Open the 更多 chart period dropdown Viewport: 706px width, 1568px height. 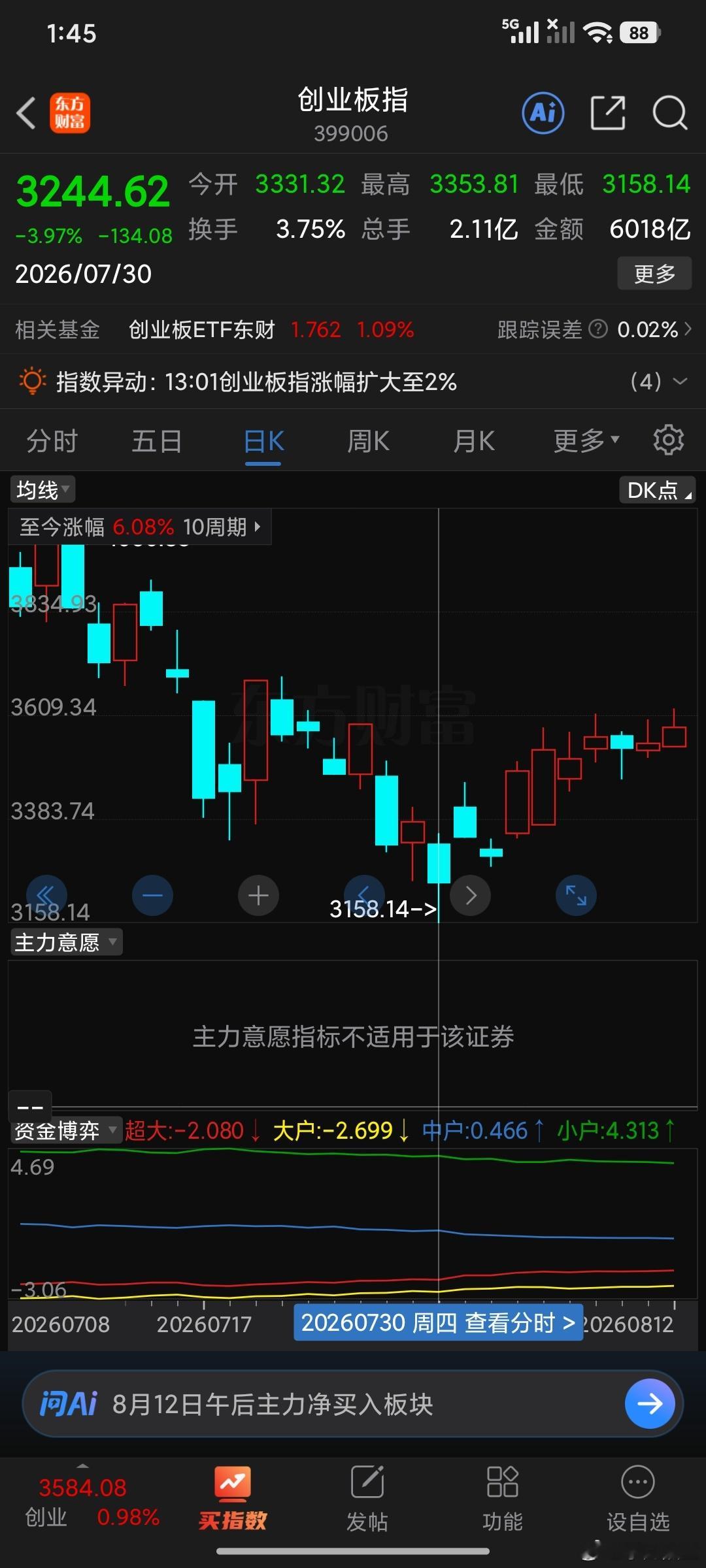[586, 441]
